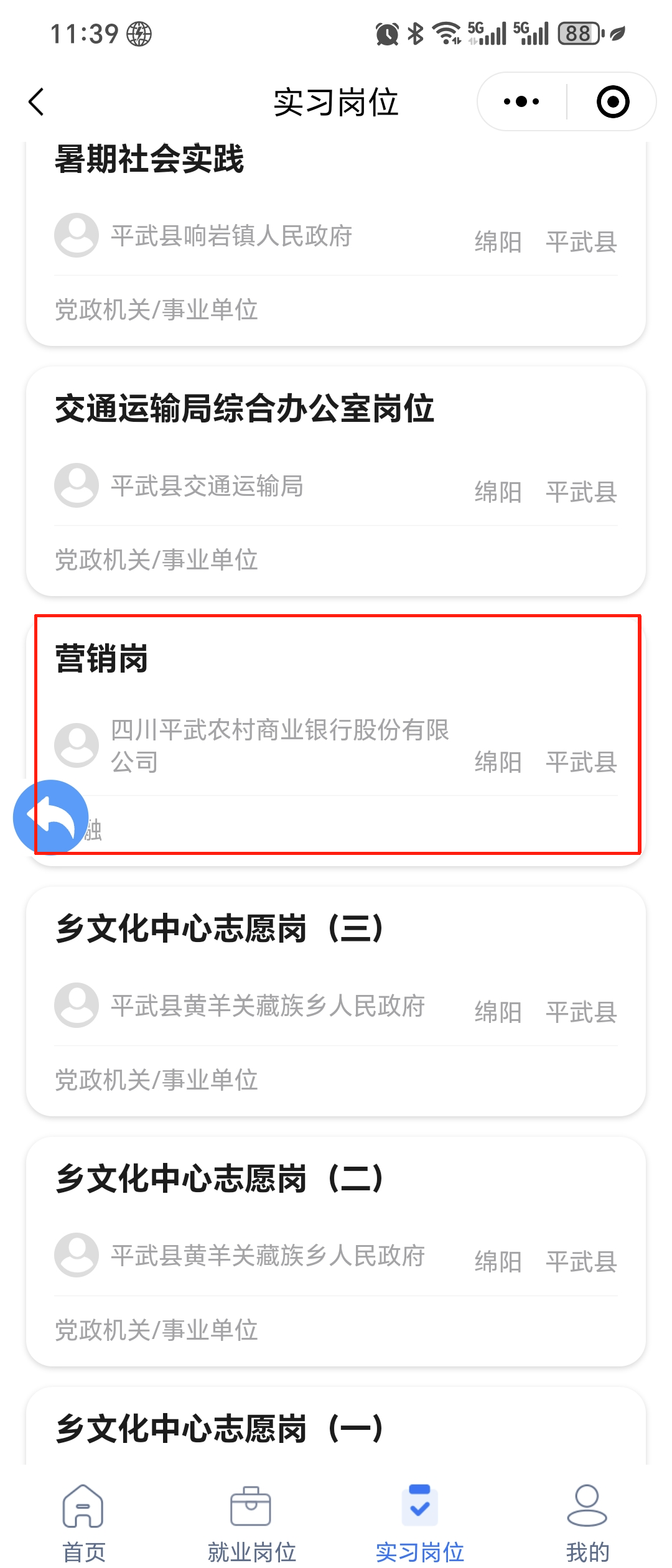Go back using the top-left arrow
Image resolution: width=672 pixels, height=1568 pixels.
[x=36, y=101]
